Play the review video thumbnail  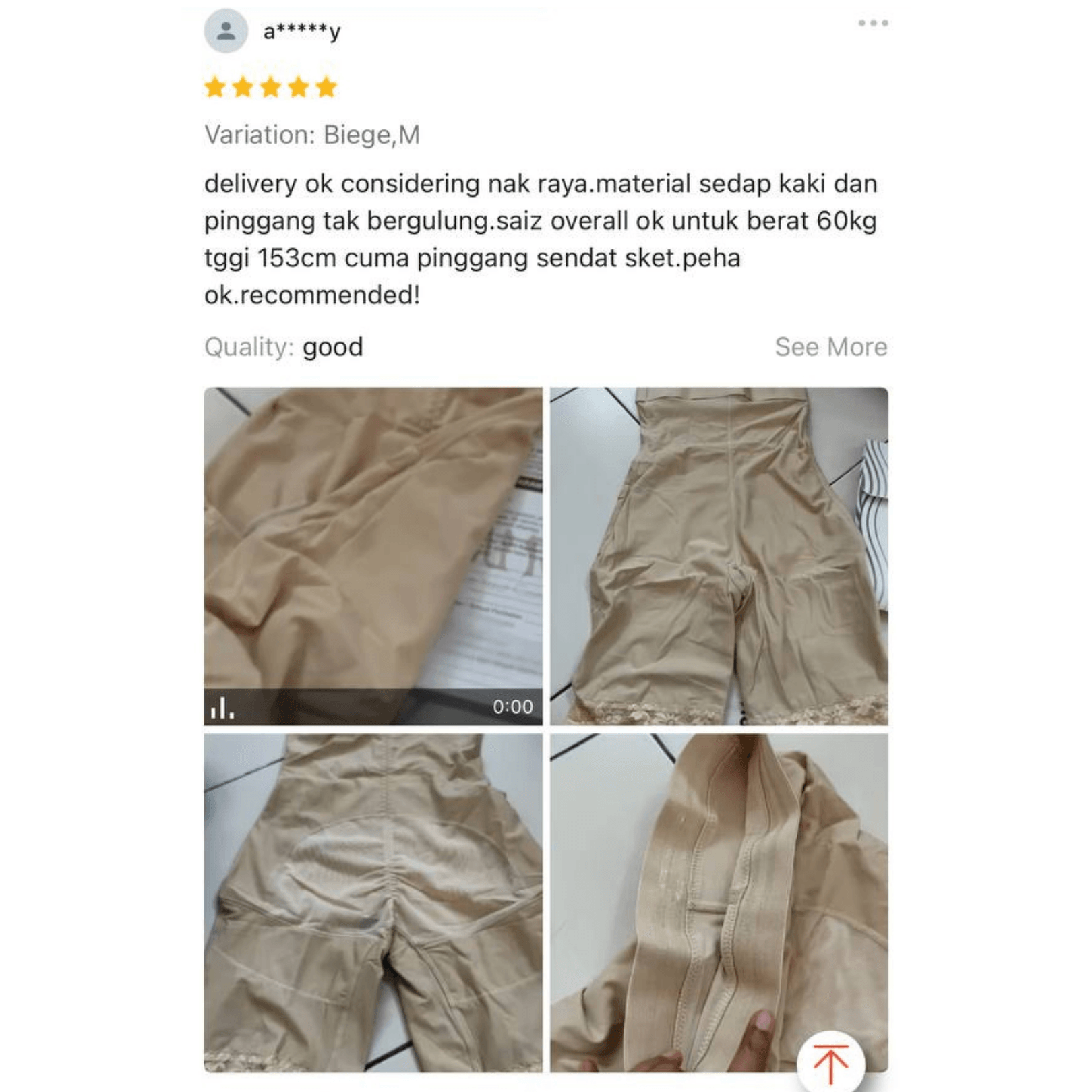(x=373, y=556)
